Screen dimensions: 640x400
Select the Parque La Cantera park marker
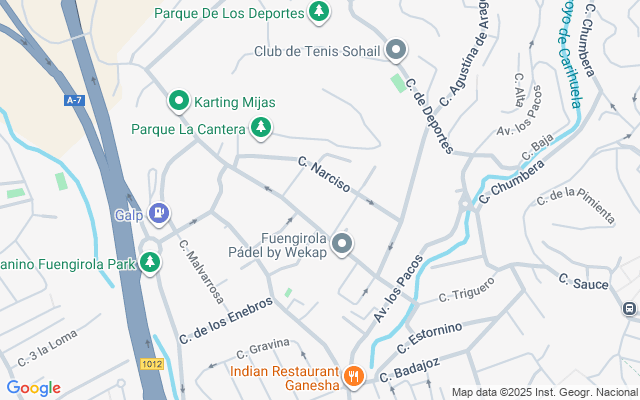[260, 127]
